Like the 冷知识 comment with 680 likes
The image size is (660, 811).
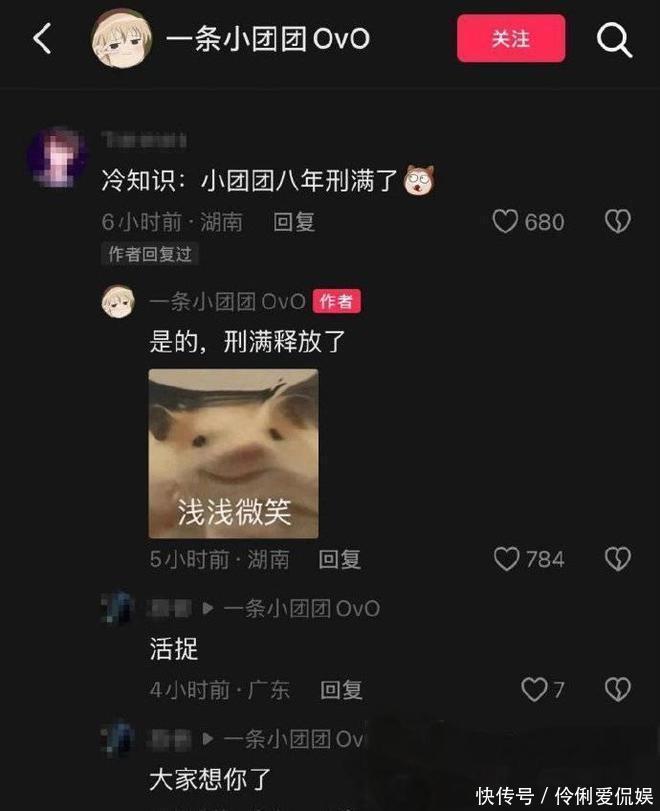click(506, 222)
